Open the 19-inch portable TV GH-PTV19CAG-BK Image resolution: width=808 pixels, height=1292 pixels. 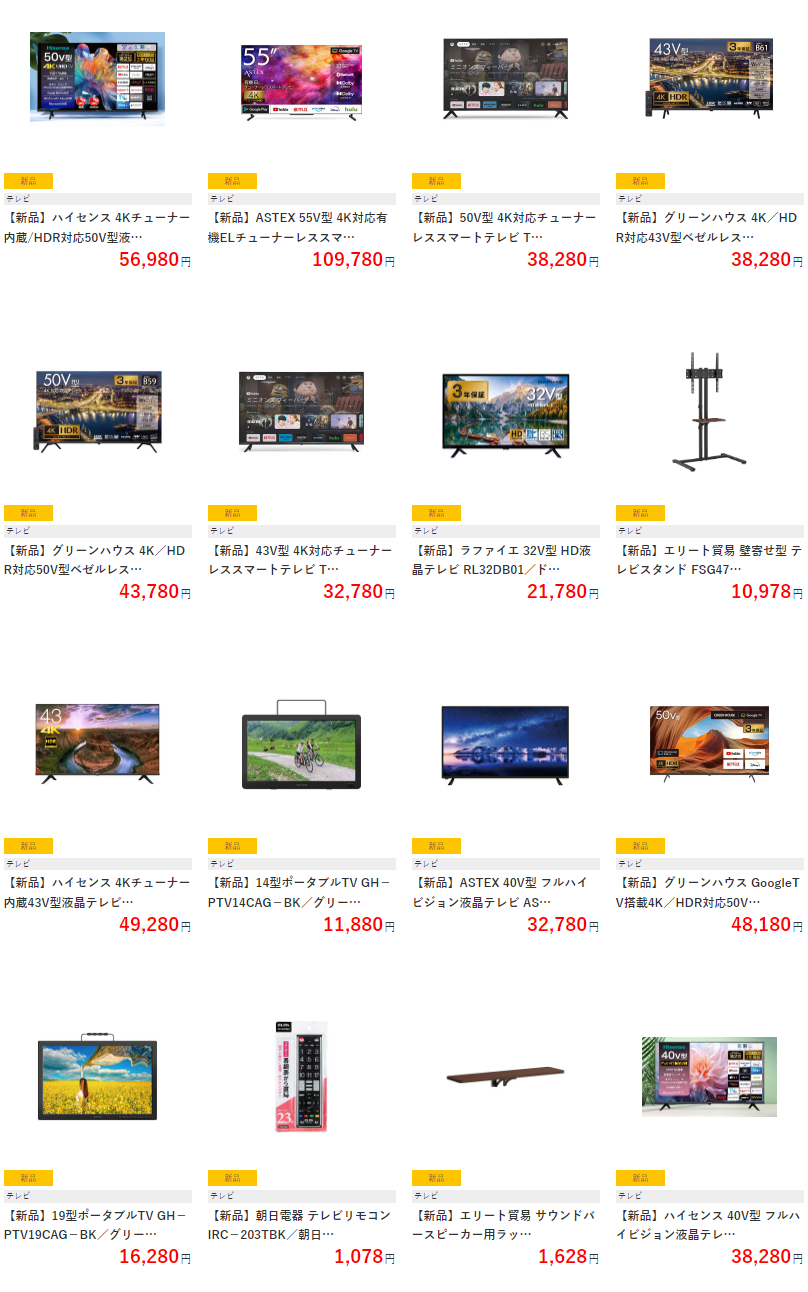pyautogui.click(x=98, y=1225)
